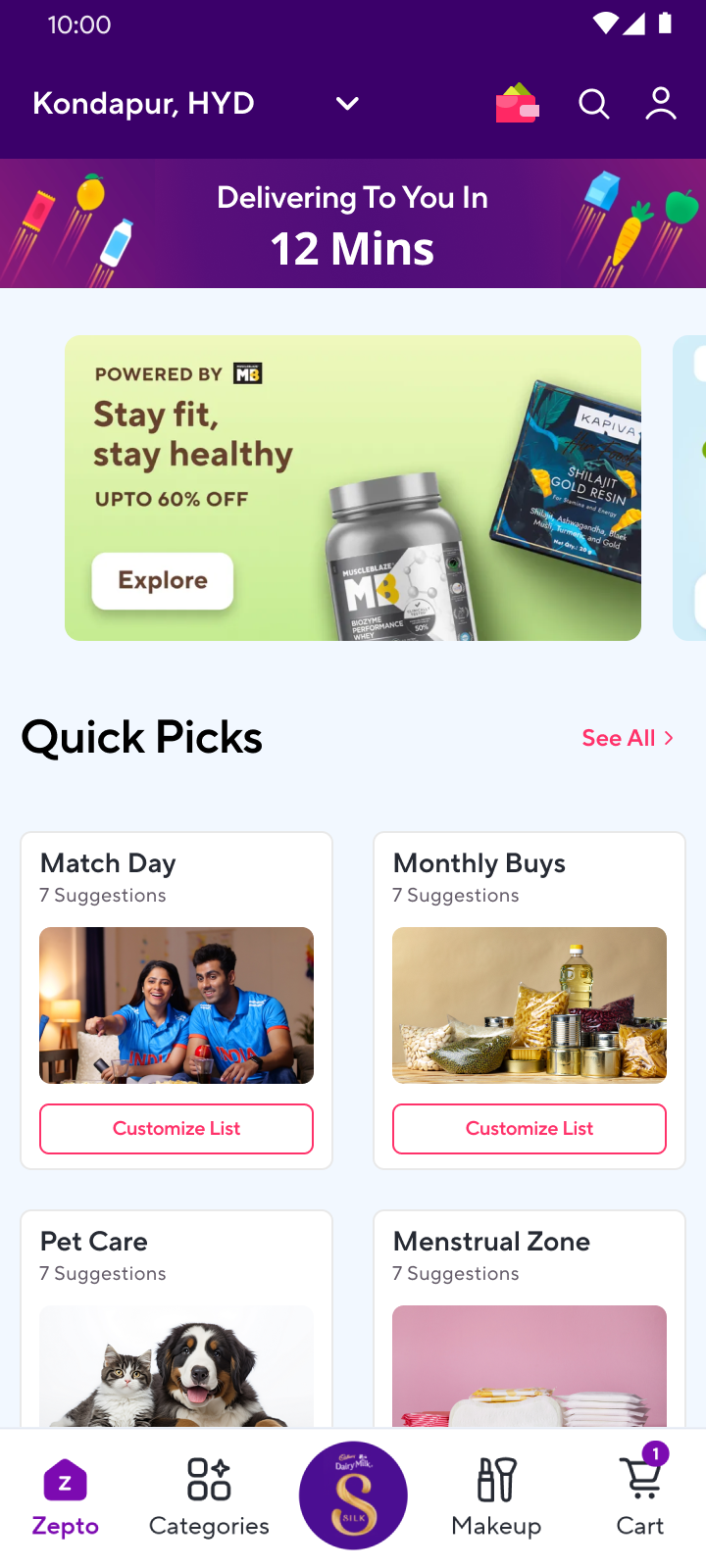
Task: Tap Explore on the Stay fit banner
Action: [x=163, y=580]
